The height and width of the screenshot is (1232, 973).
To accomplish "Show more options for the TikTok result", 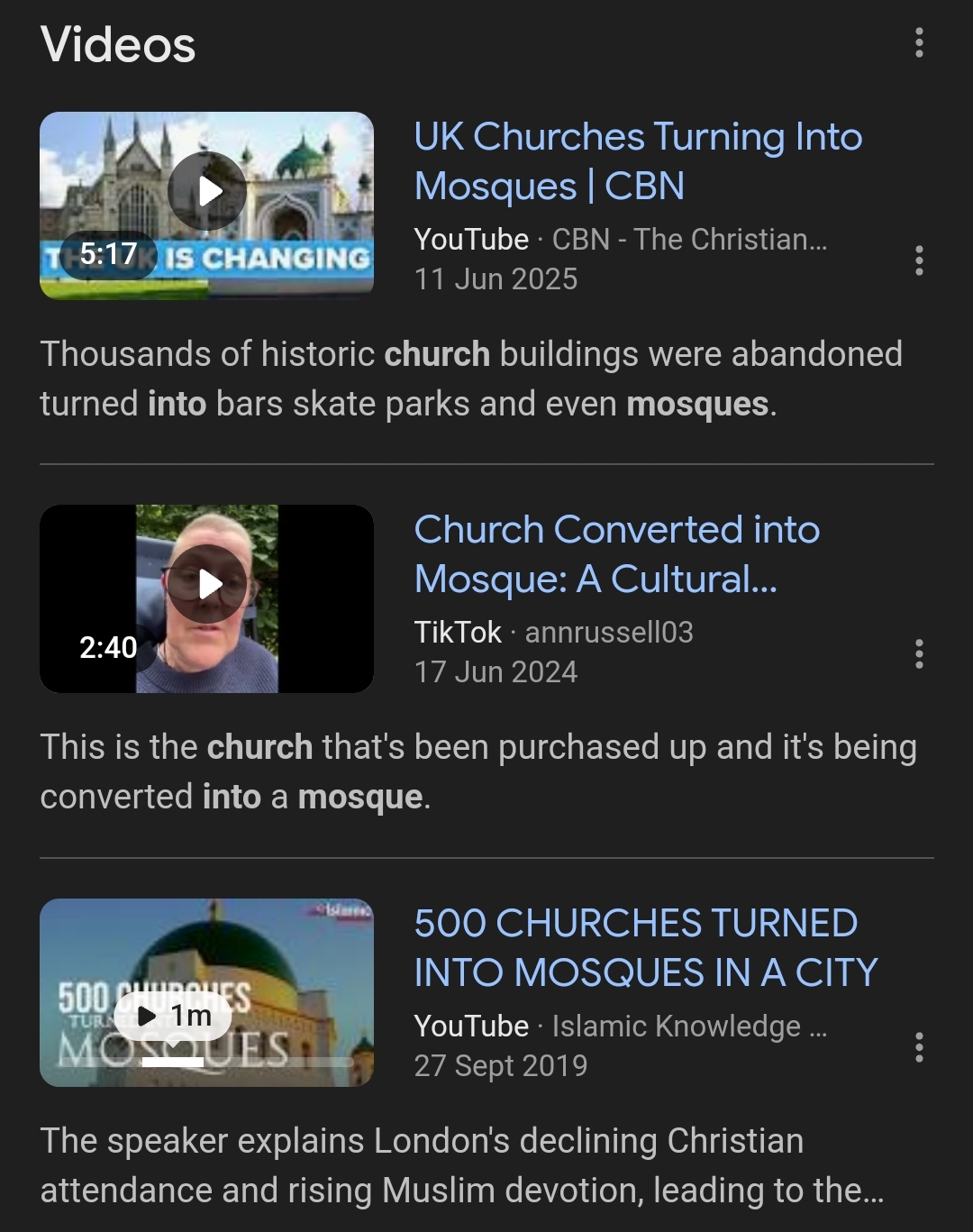I will [918, 653].
